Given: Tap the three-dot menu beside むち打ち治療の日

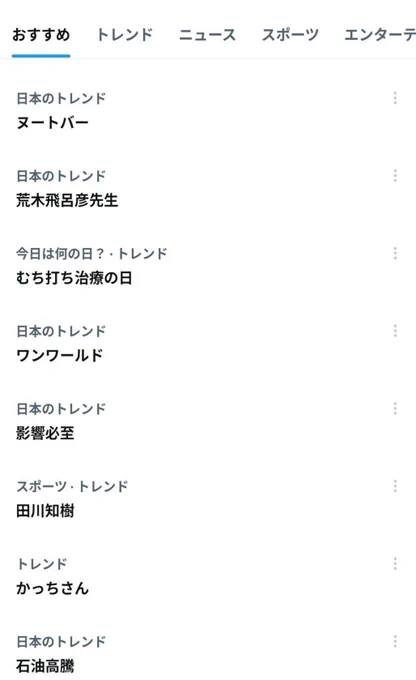Looking at the screenshot, I should pyautogui.click(x=395, y=253).
